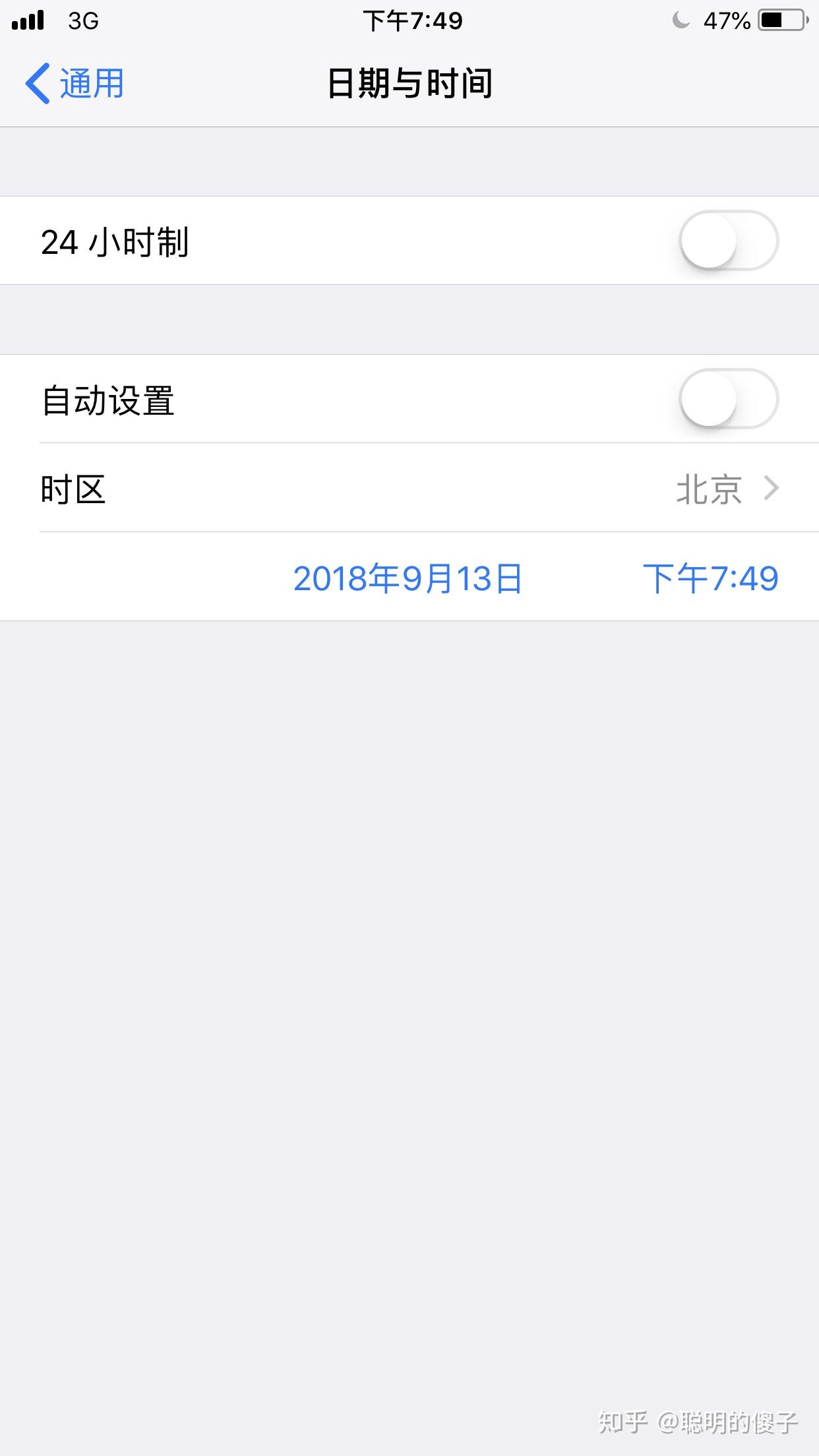Tap the 日期与时间 title

[409, 83]
